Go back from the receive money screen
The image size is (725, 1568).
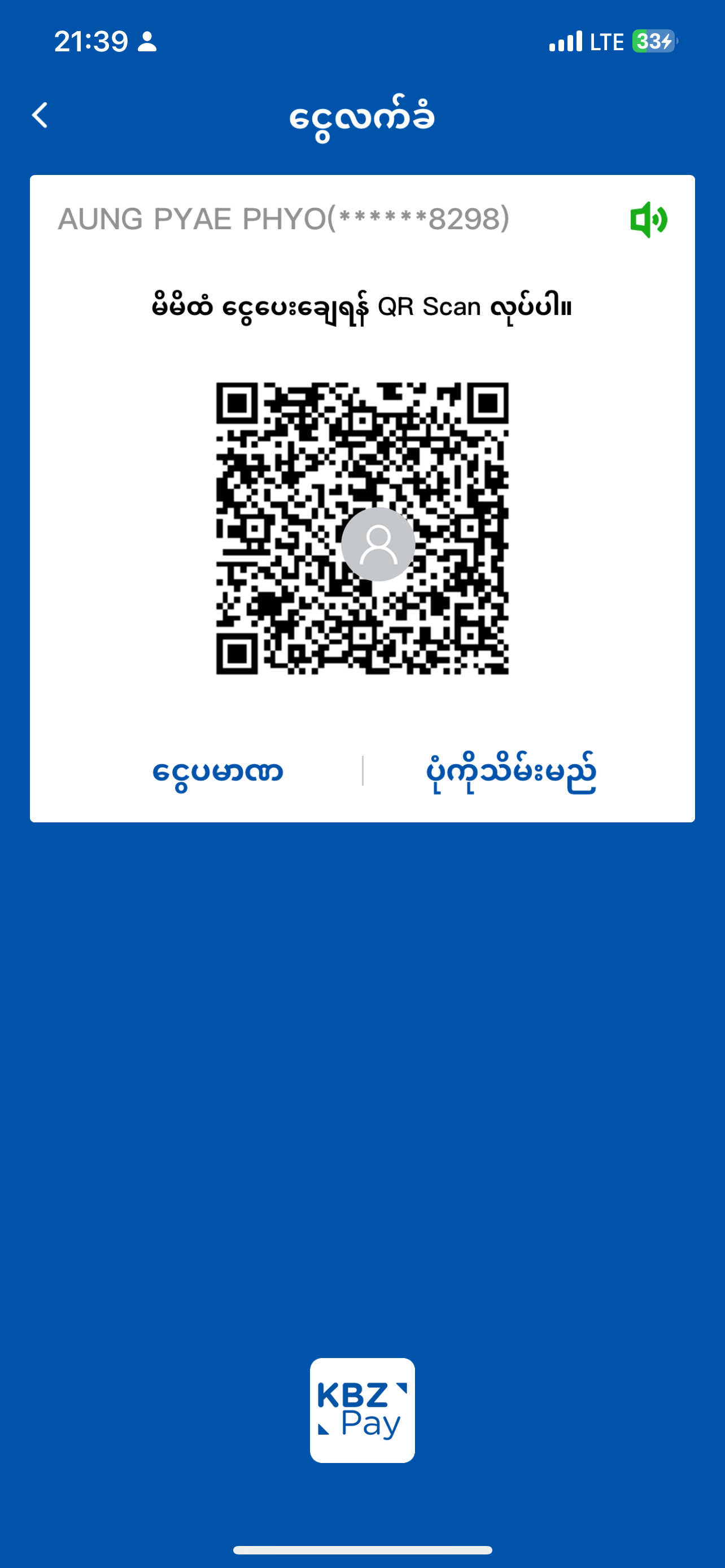pos(40,115)
